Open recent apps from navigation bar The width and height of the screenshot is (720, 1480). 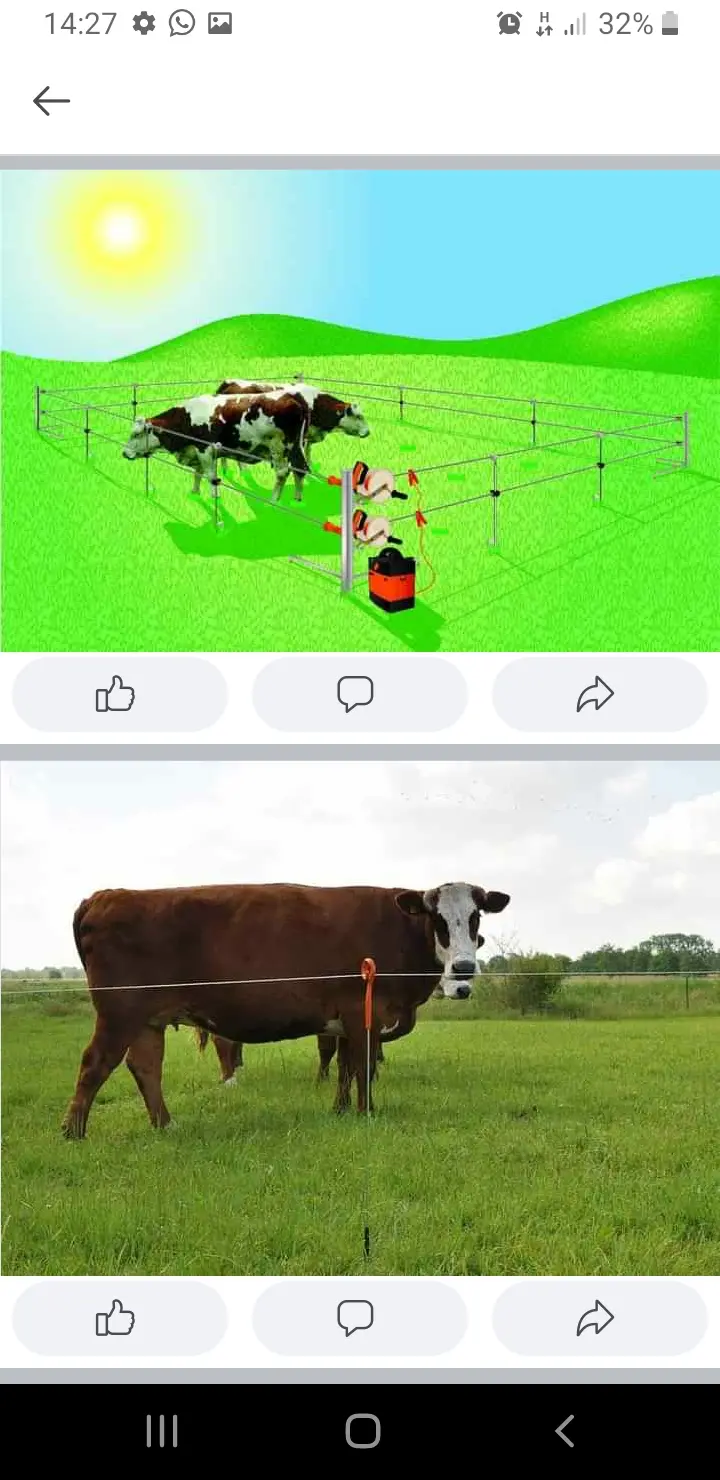162,1431
